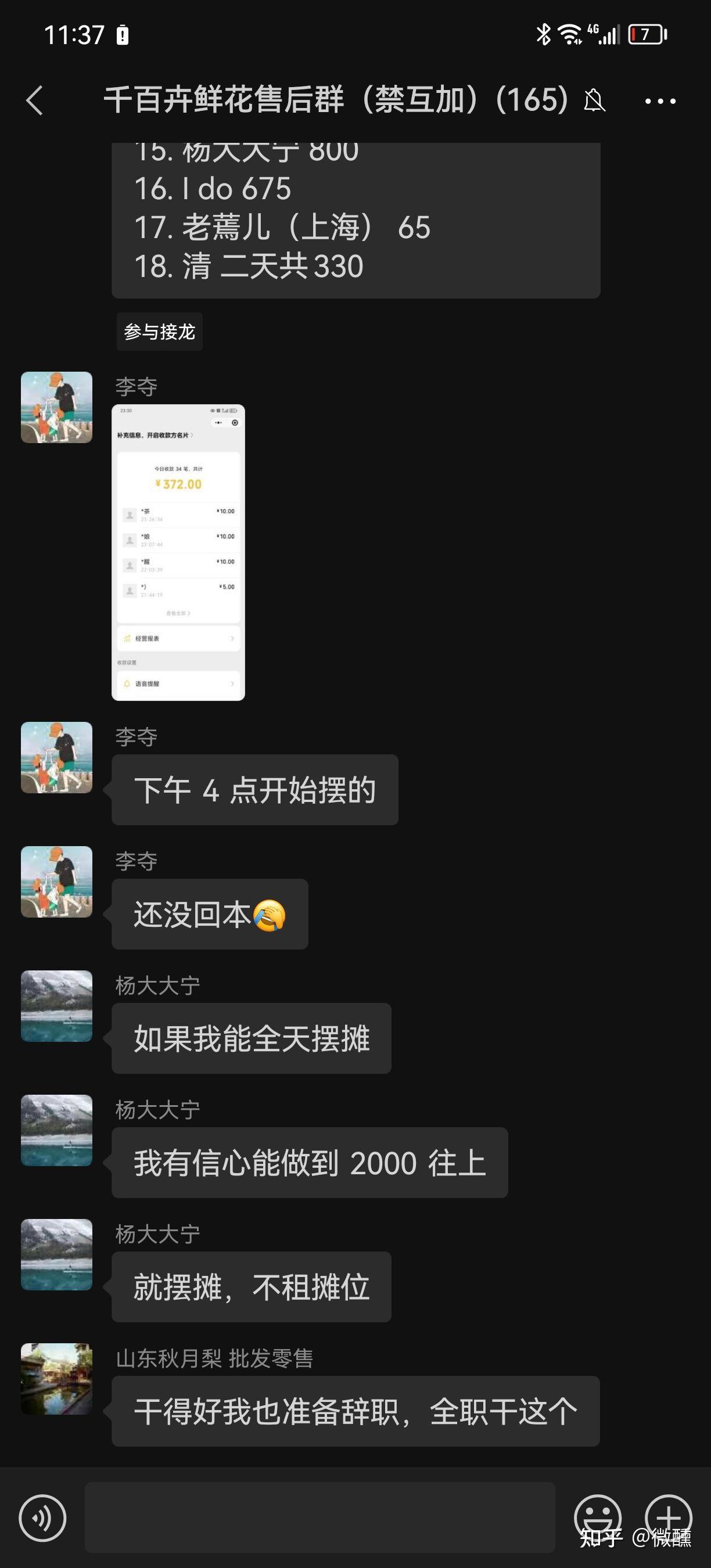Open 李夺's avatar beside 下午4点开始摆的
The height and width of the screenshot is (1568, 711).
(x=56, y=758)
